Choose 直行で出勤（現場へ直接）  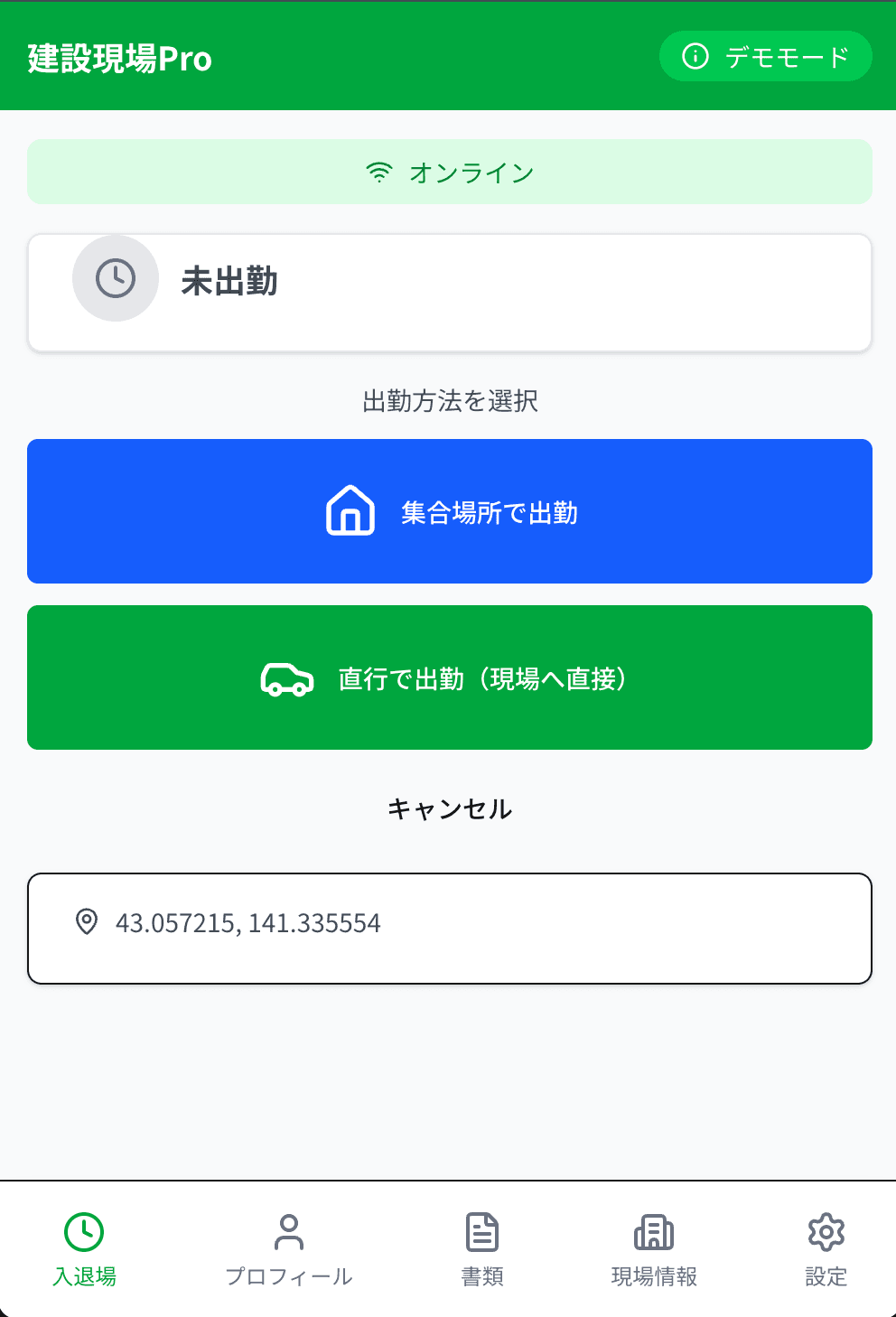tap(448, 677)
